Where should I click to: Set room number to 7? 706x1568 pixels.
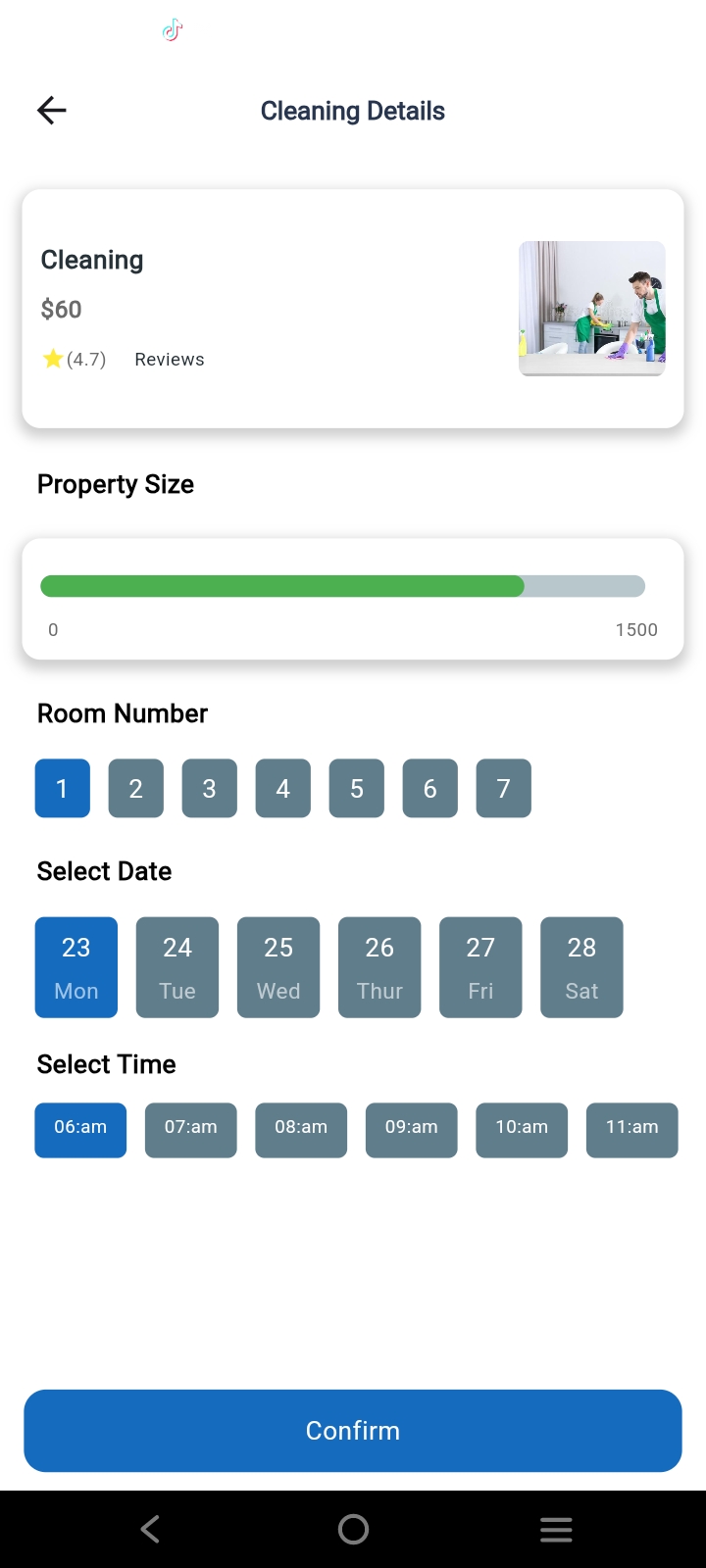point(503,788)
